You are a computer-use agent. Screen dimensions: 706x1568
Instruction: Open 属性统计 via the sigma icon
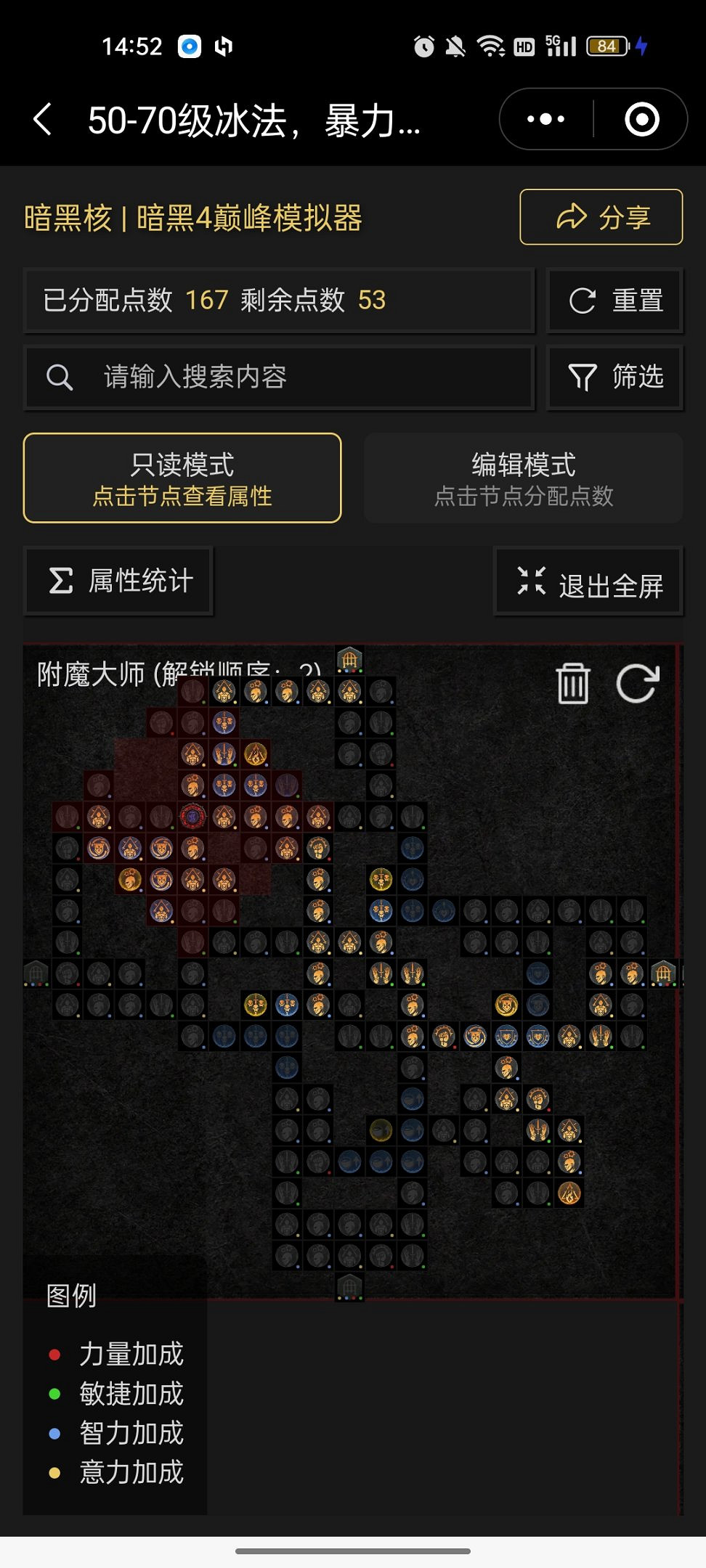[x=118, y=579]
